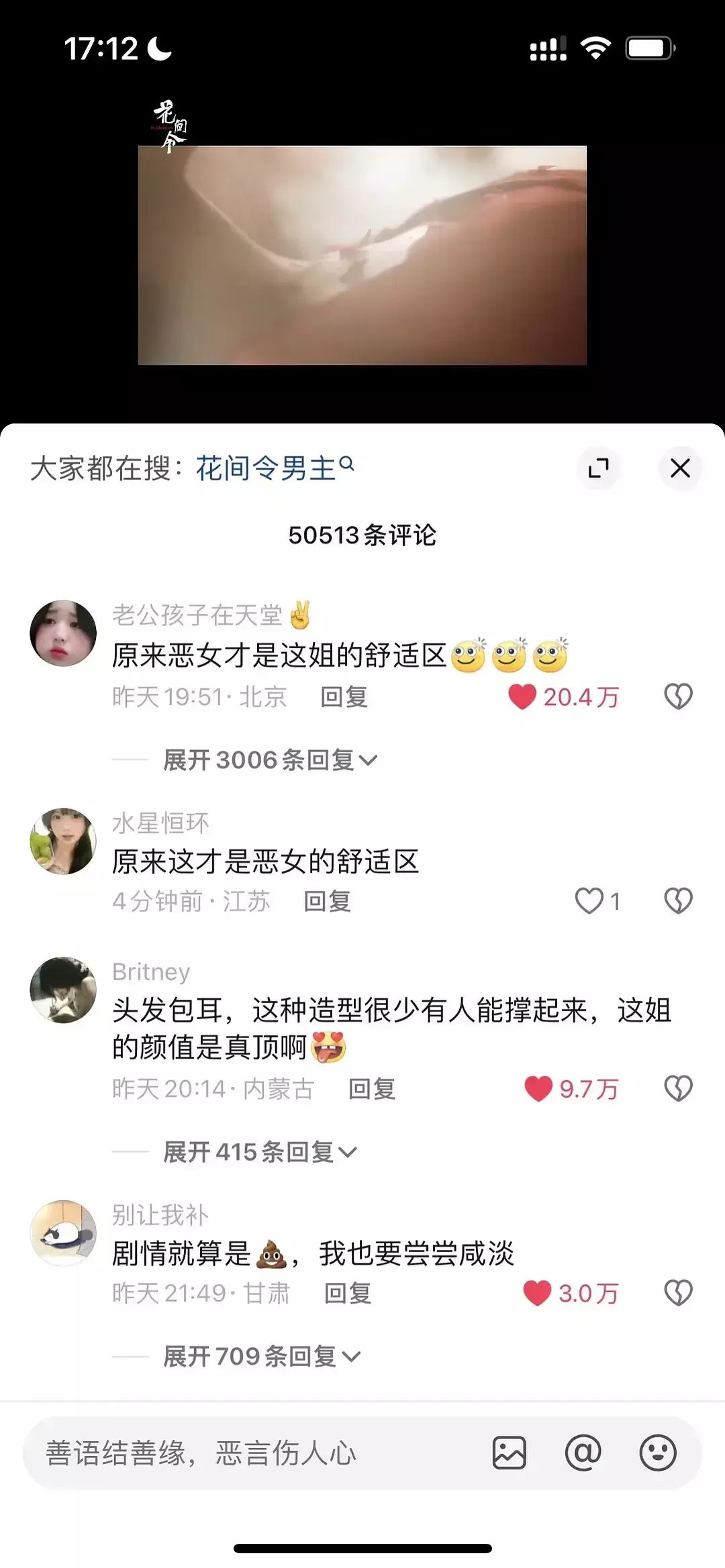Reply to 水星恒环's comment
The width and height of the screenshot is (725, 1568).
click(327, 901)
